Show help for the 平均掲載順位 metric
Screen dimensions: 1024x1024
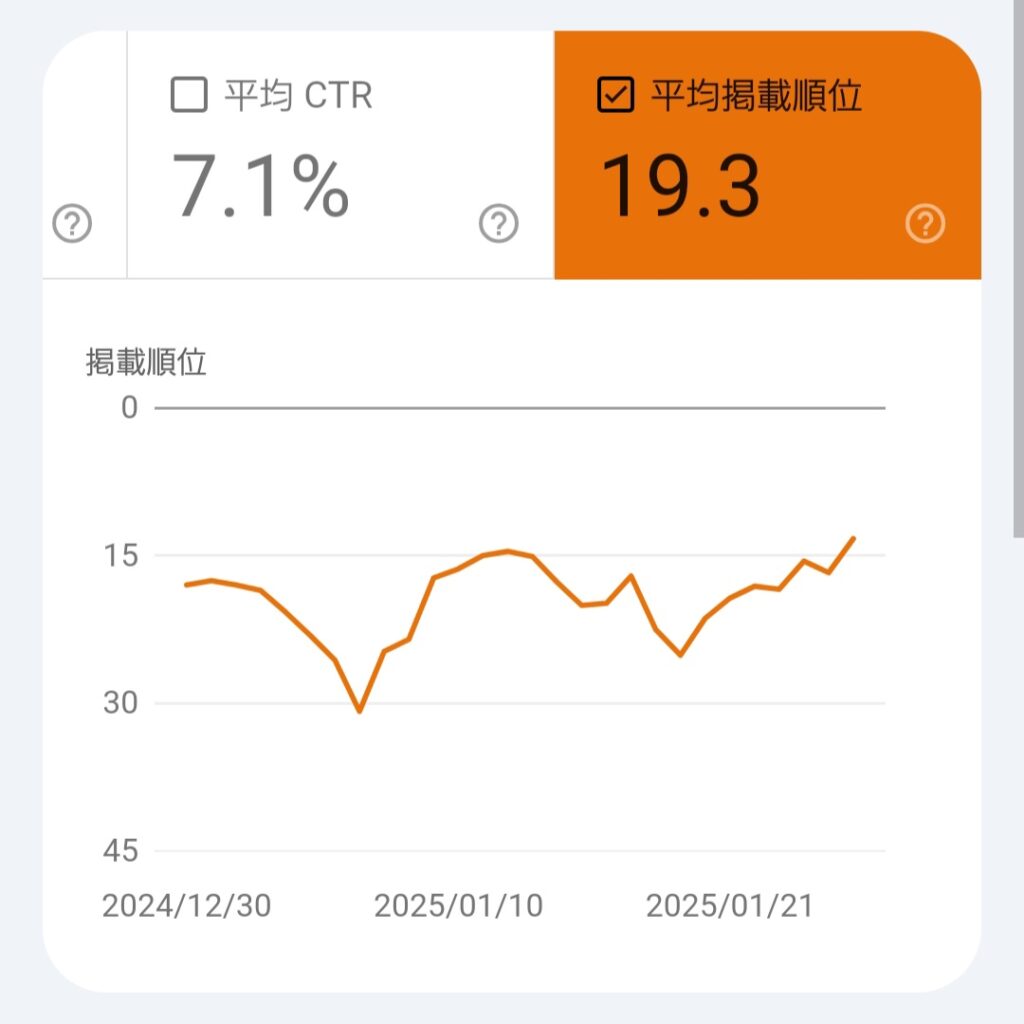tap(925, 224)
